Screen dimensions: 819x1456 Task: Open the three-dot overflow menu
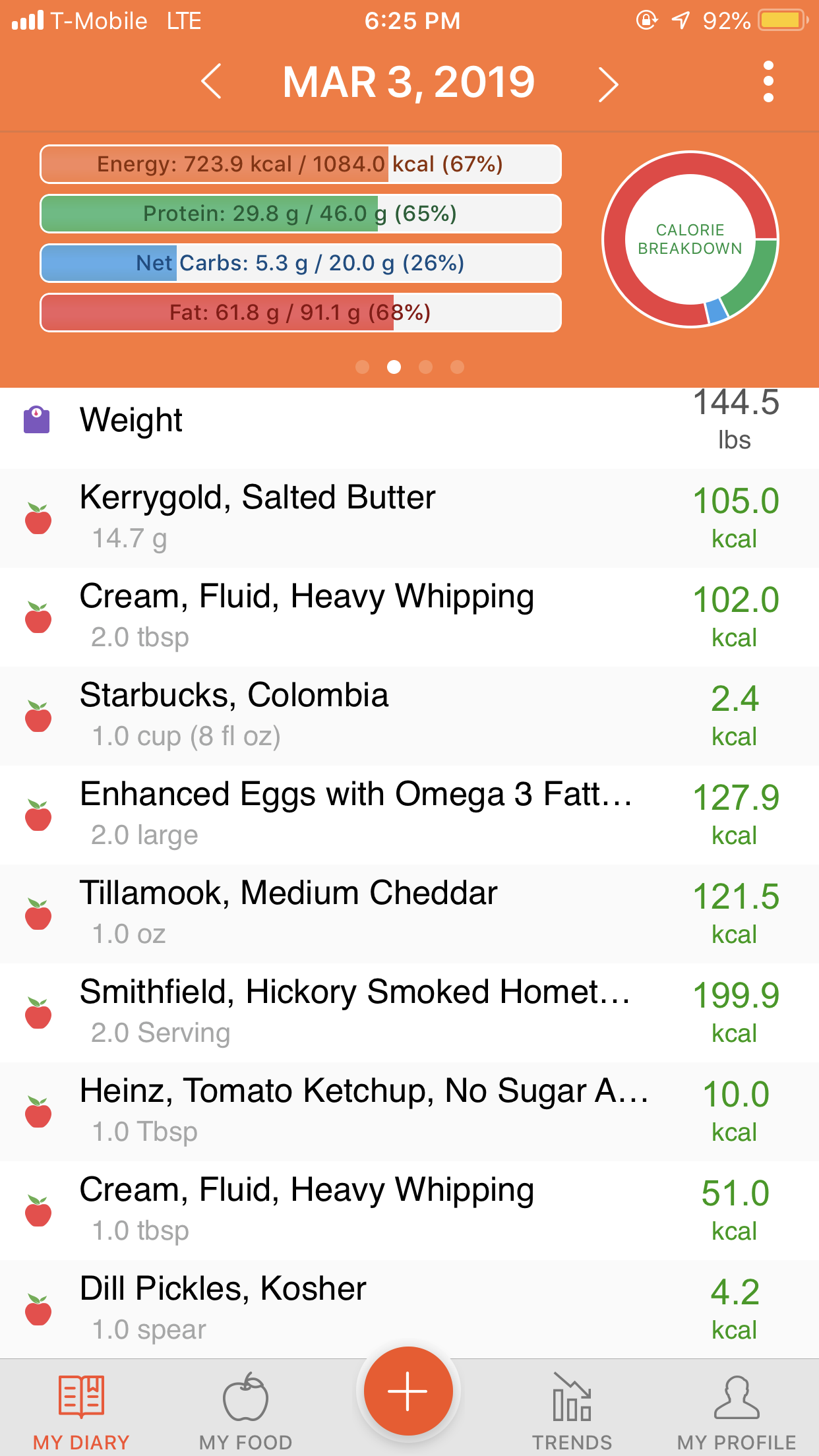[x=768, y=82]
